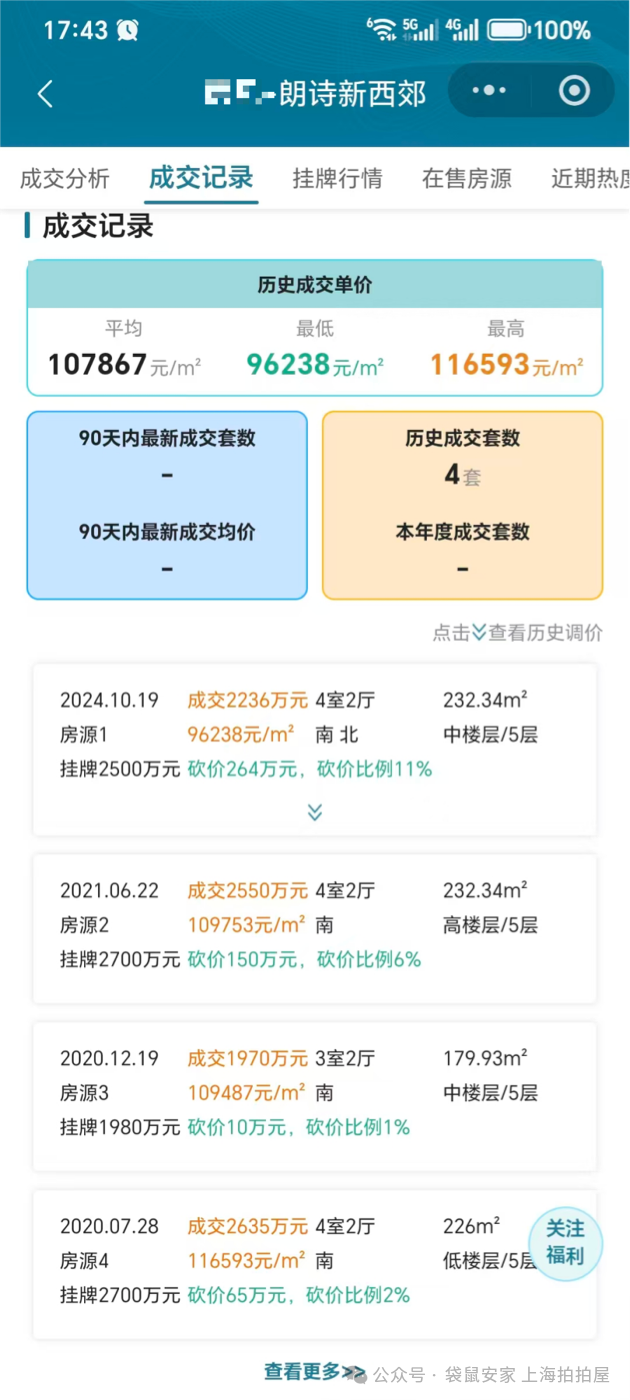Select the 成交记录 tab

point(201,179)
